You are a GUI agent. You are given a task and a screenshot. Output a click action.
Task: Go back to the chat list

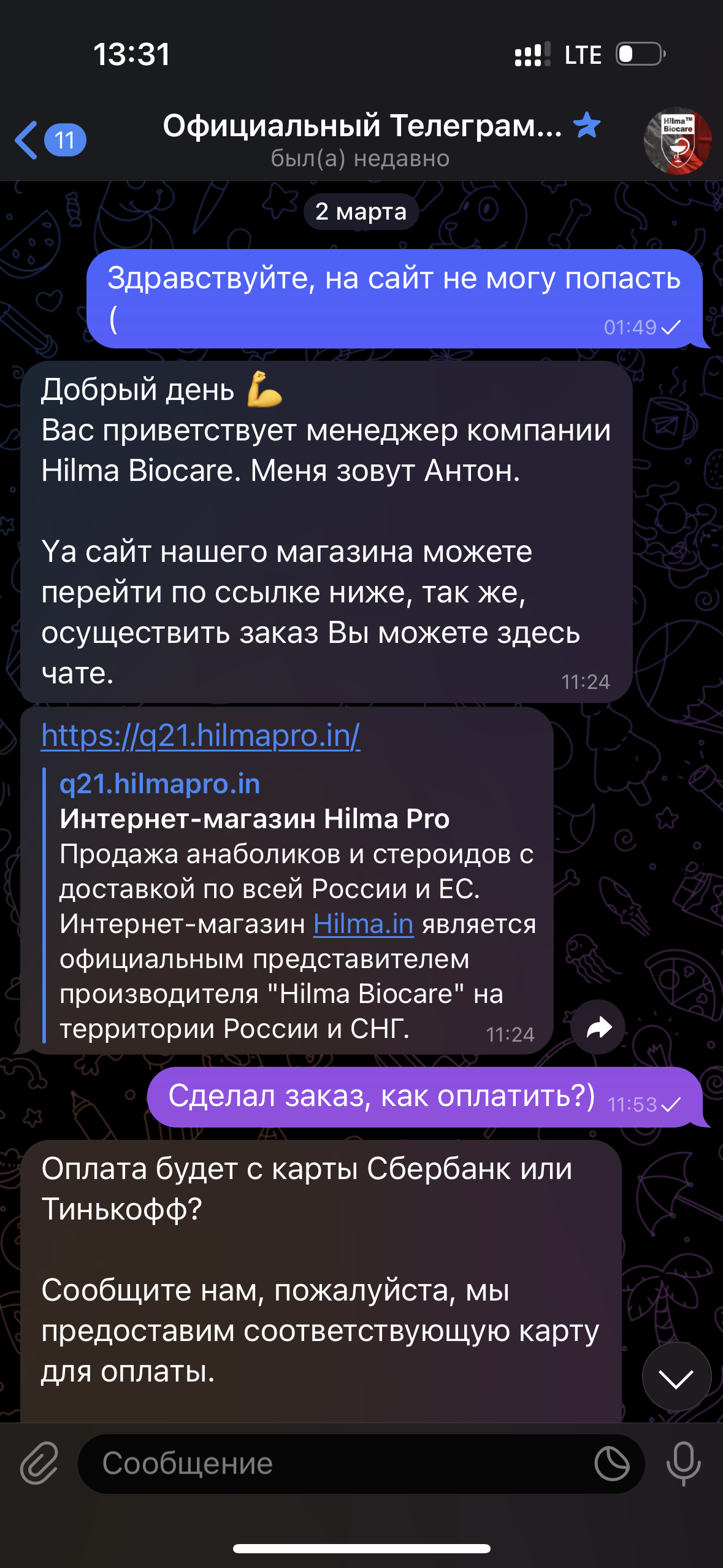50,140
